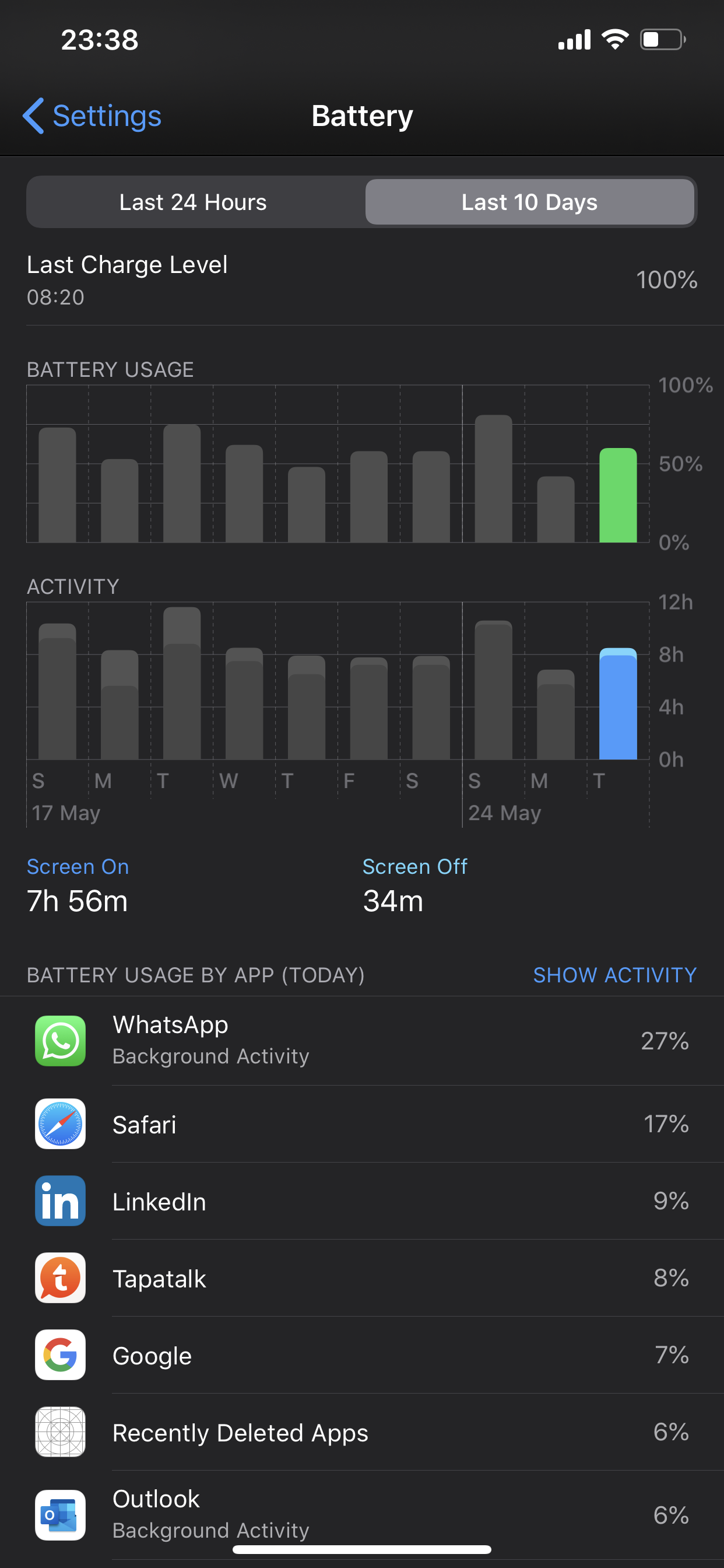Open WhatsApp battery usage row
Image resolution: width=724 pixels, height=1568 pixels.
(x=361, y=1041)
